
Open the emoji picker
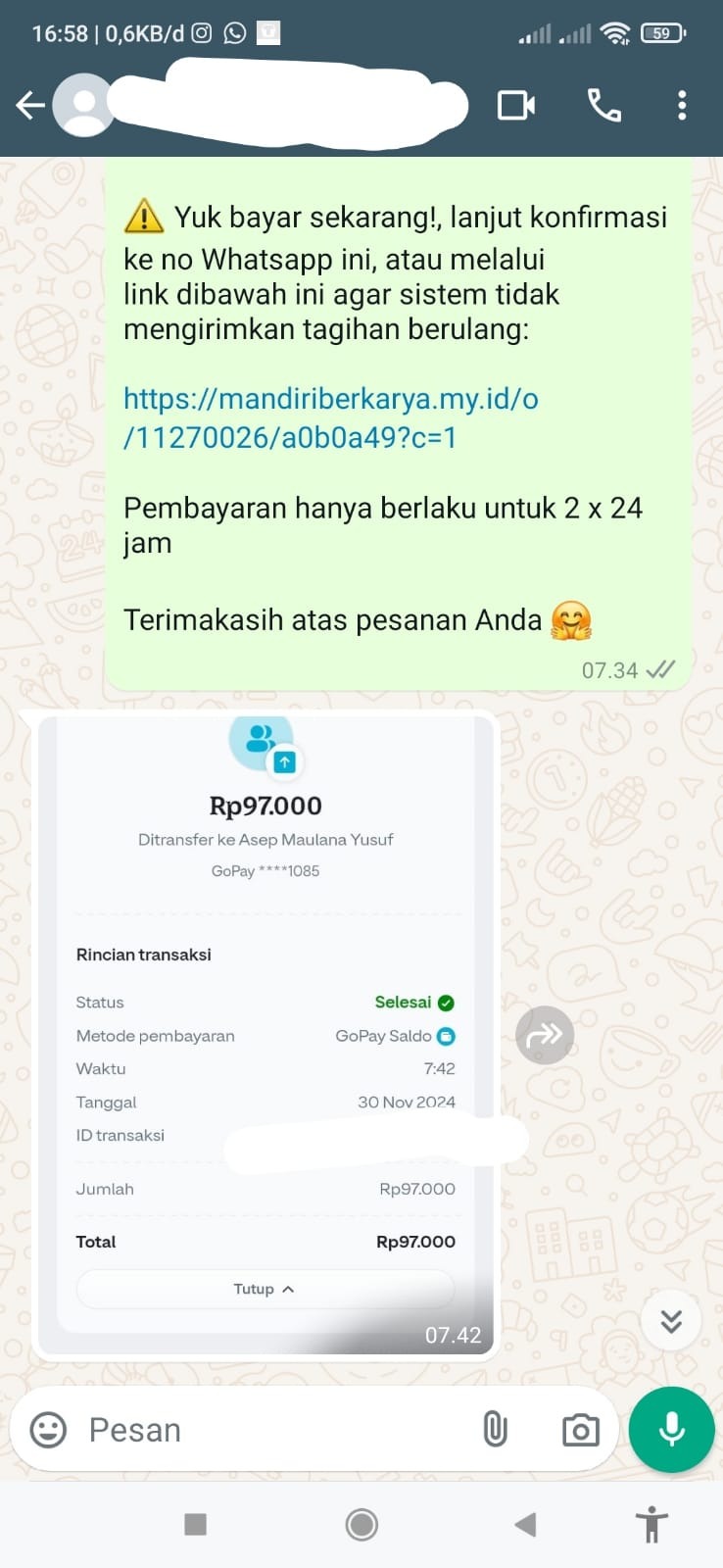coord(49,1430)
